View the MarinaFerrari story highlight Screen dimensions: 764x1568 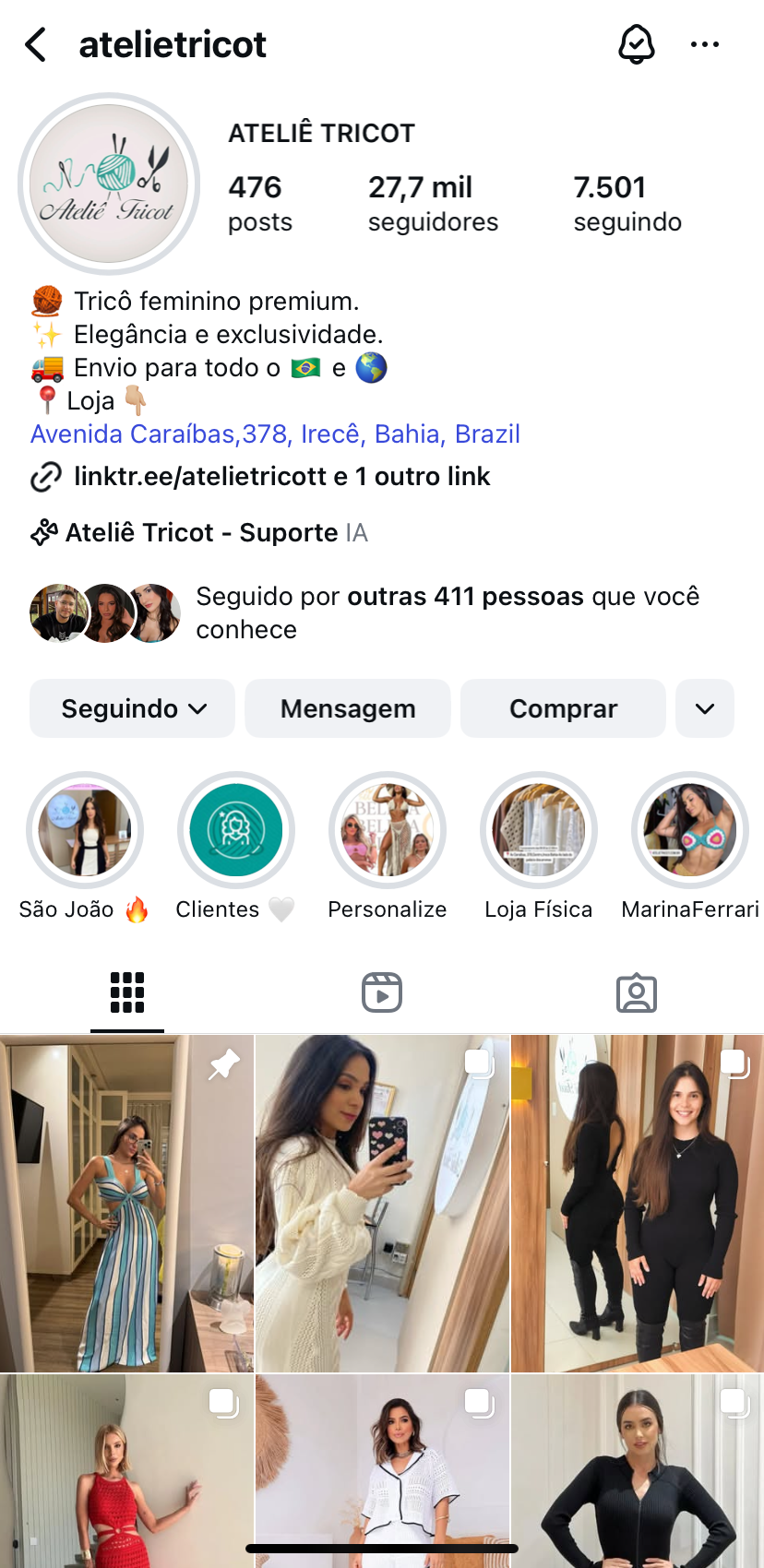tap(689, 830)
